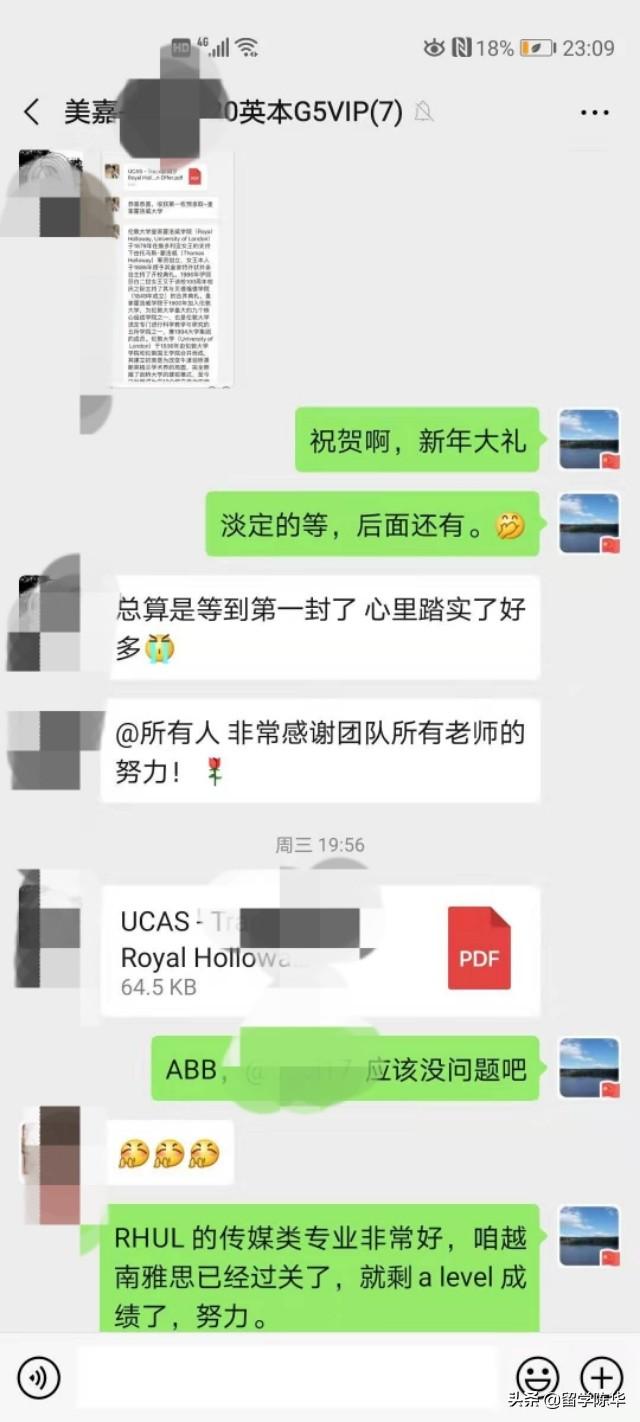The height and width of the screenshot is (1422, 640).
Task: Open the plus attachment menu
Action: click(x=601, y=1378)
